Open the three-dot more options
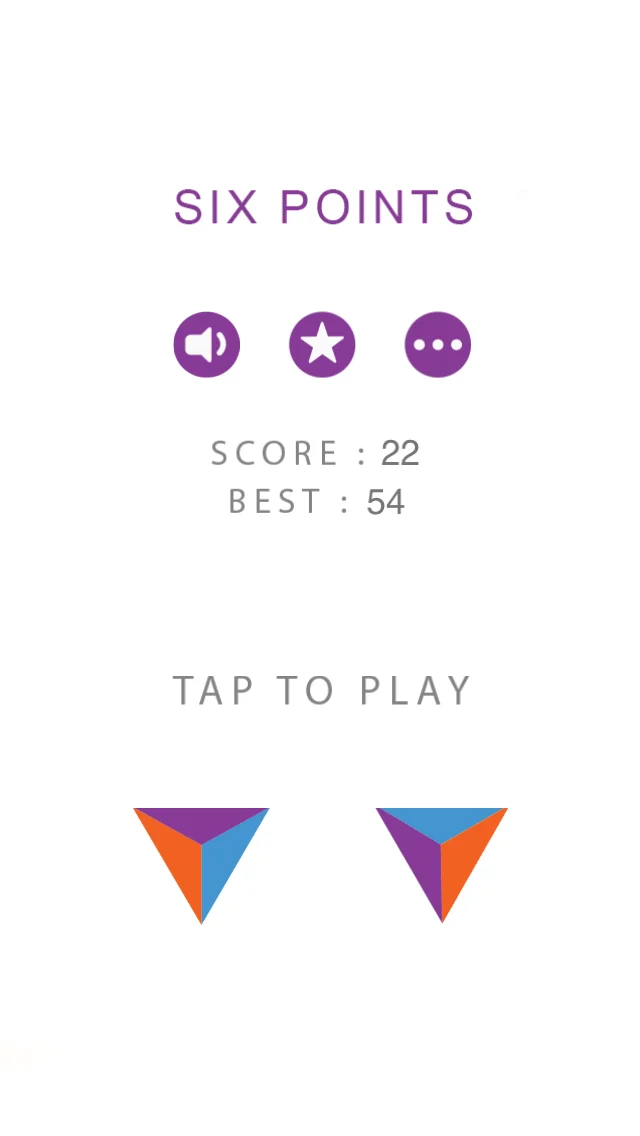640x1136 pixels. click(x=437, y=345)
